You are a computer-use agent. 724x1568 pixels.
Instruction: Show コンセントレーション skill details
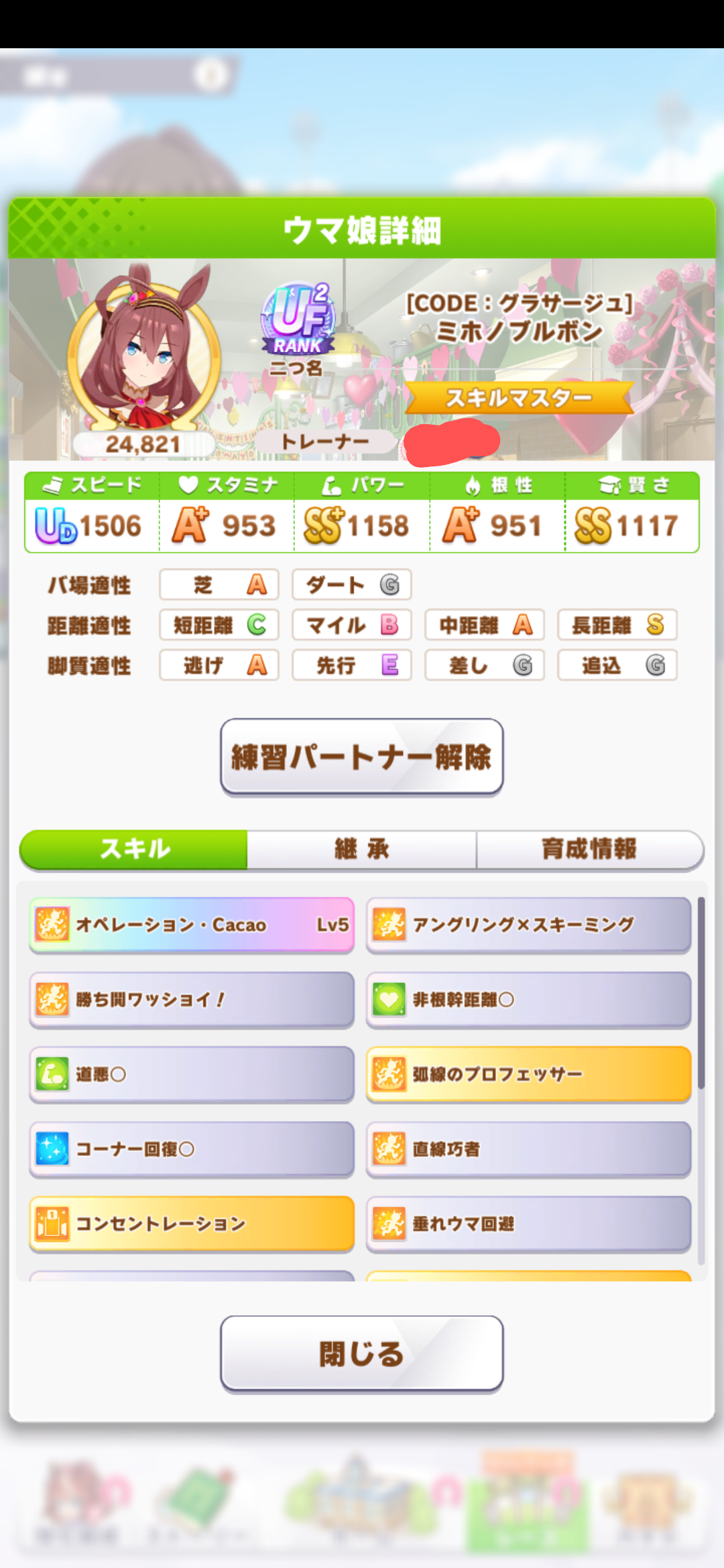click(192, 1224)
